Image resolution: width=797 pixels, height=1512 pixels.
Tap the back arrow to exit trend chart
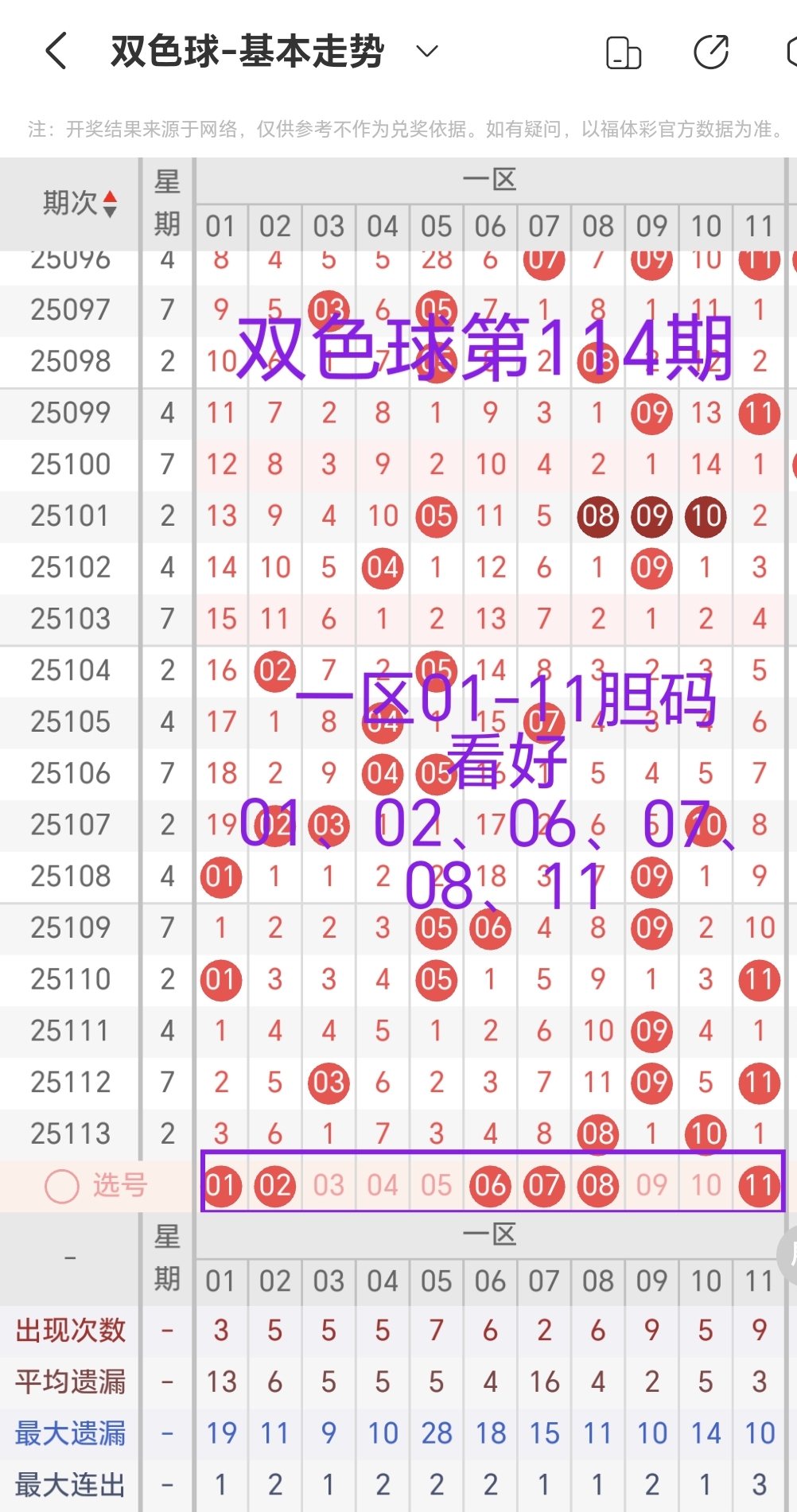point(54,51)
